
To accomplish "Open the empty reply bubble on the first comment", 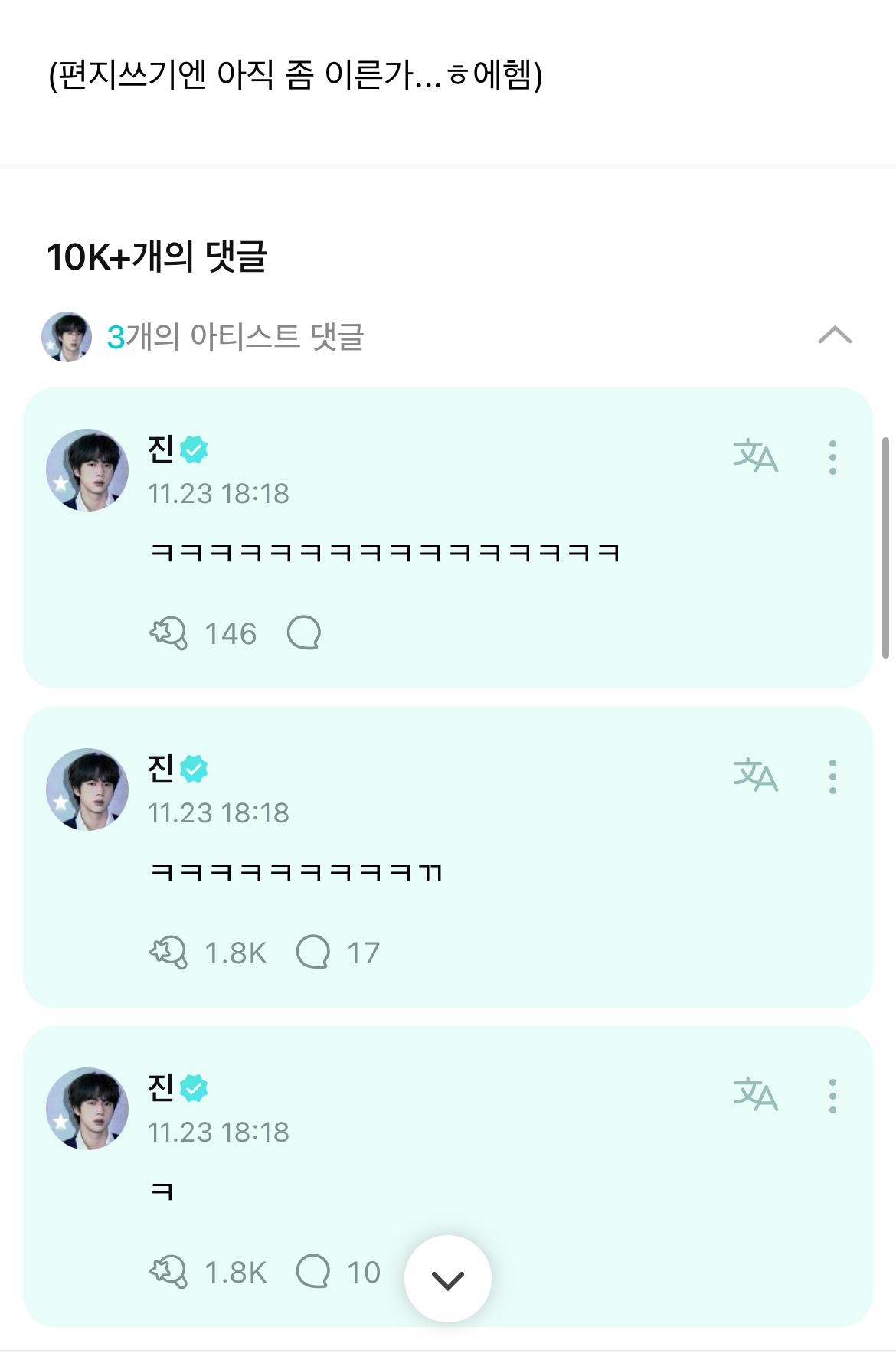I will pyautogui.click(x=305, y=633).
